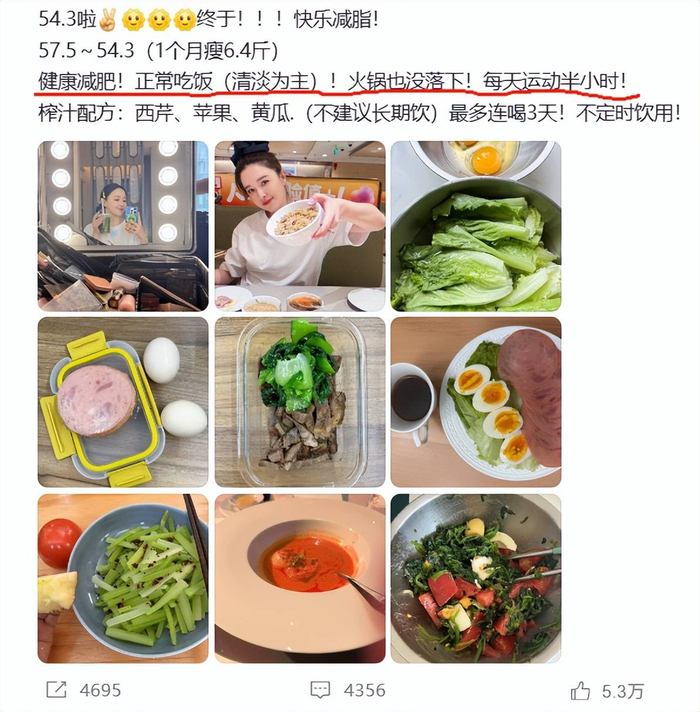
Task: Open the boiled eggs and coffee photo
Action: [x=476, y=402]
